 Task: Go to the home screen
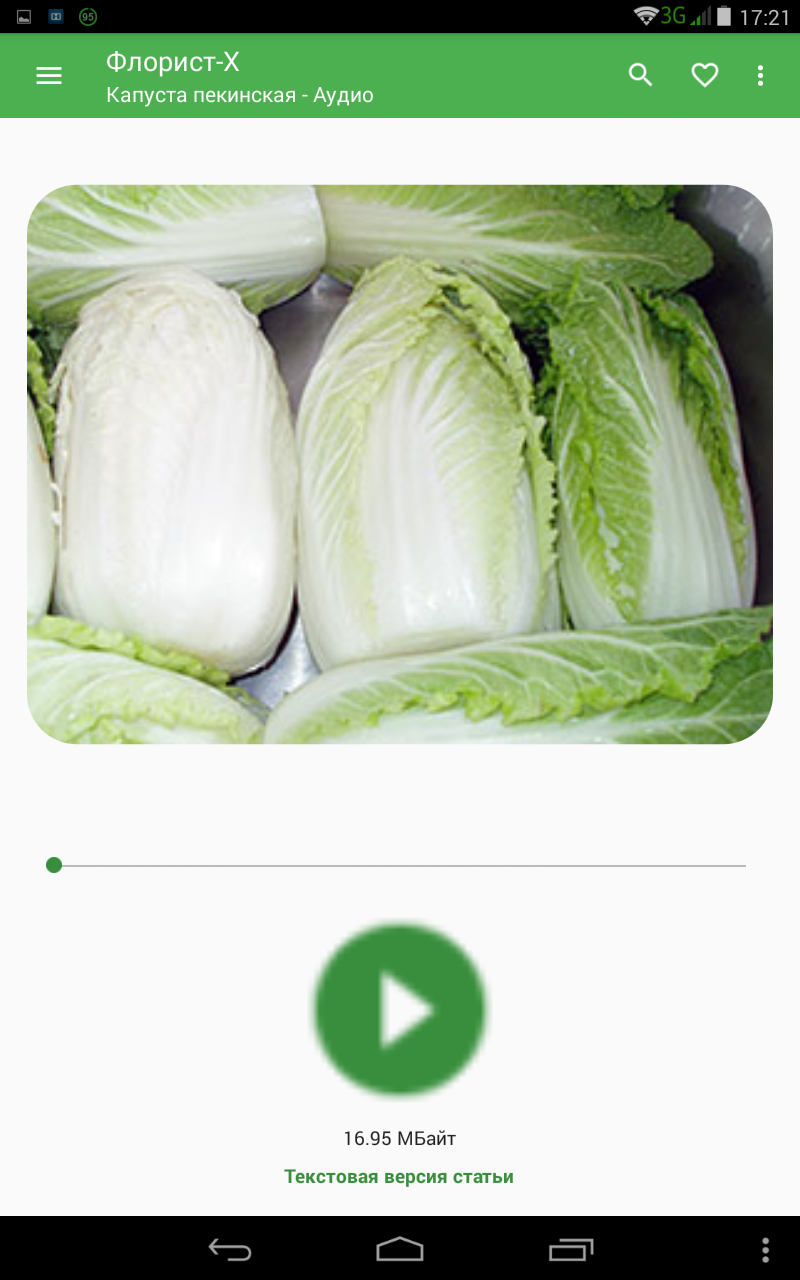[400, 1249]
